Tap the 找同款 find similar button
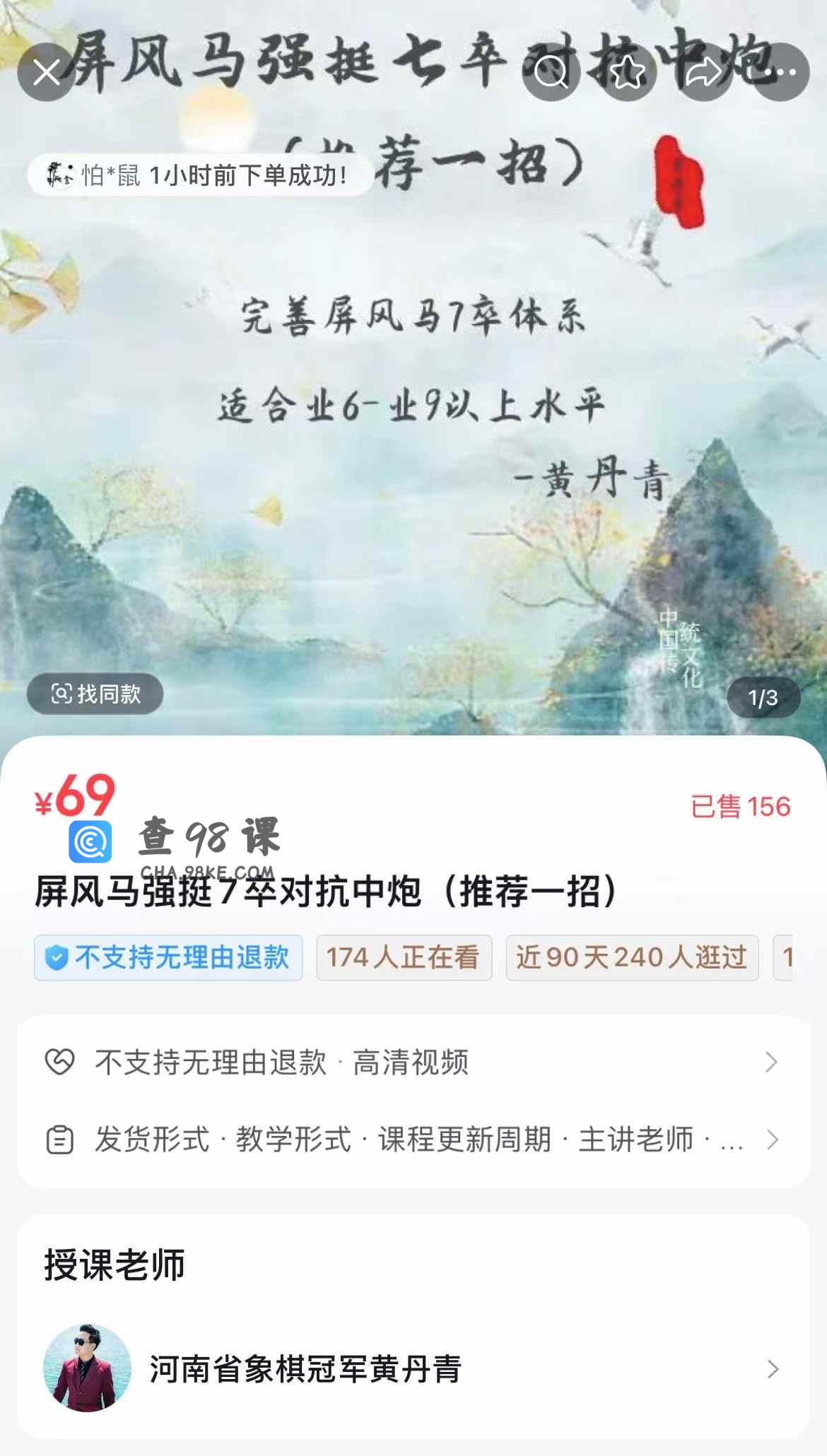Viewport: 827px width, 1456px height. coord(95,694)
